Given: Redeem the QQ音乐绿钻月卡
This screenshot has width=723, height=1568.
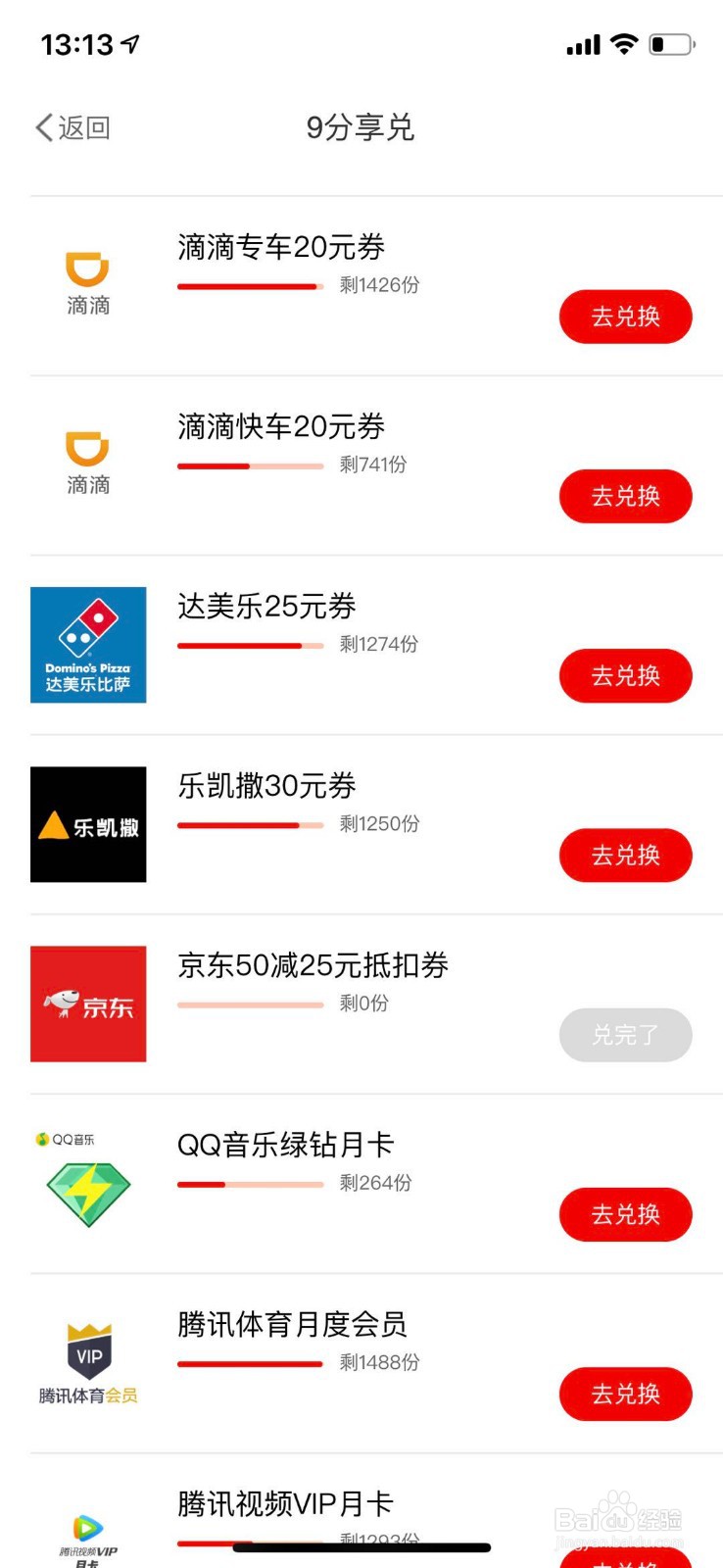Looking at the screenshot, I should click(x=625, y=1214).
